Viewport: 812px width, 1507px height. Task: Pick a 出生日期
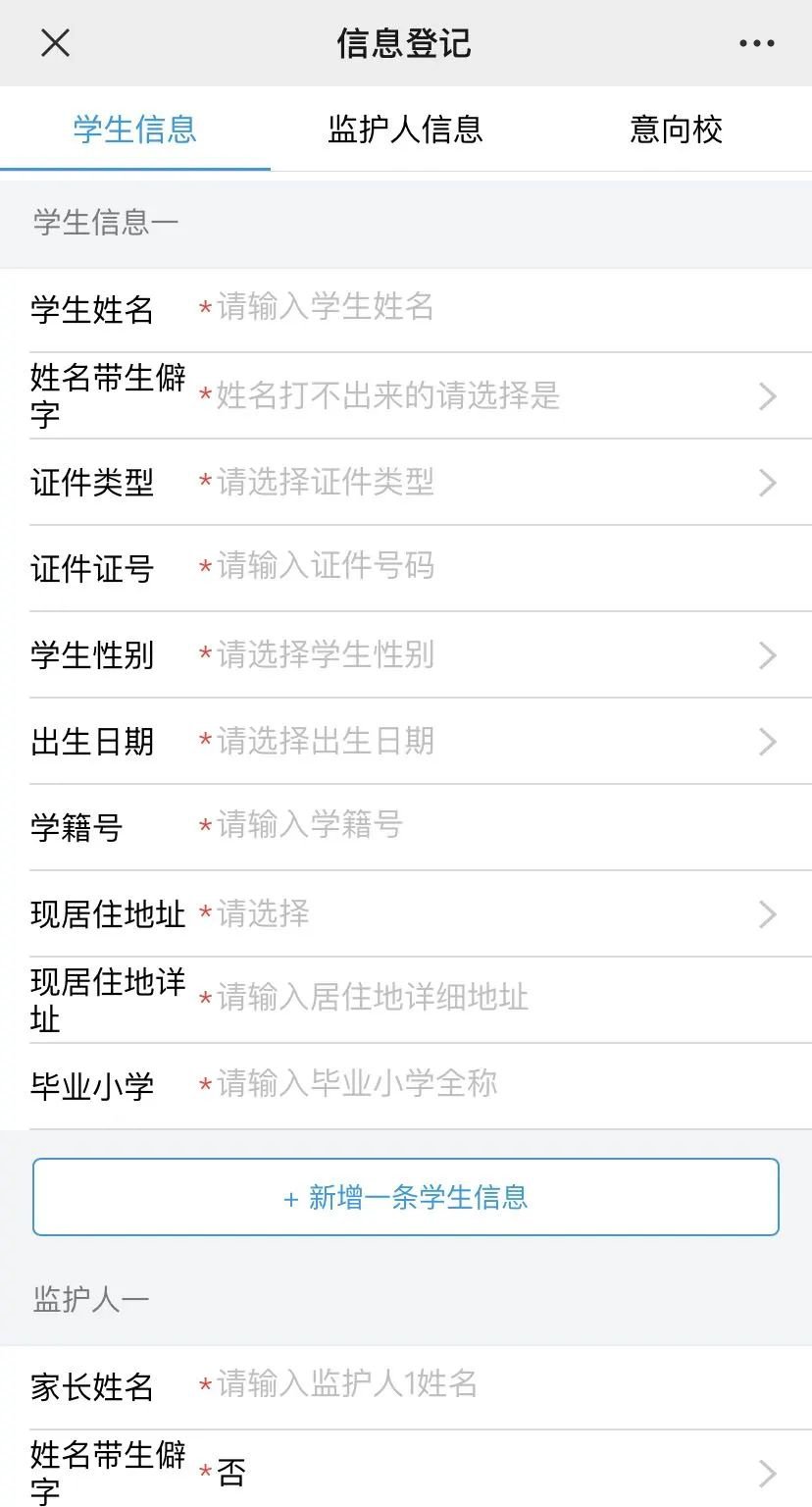490,741
